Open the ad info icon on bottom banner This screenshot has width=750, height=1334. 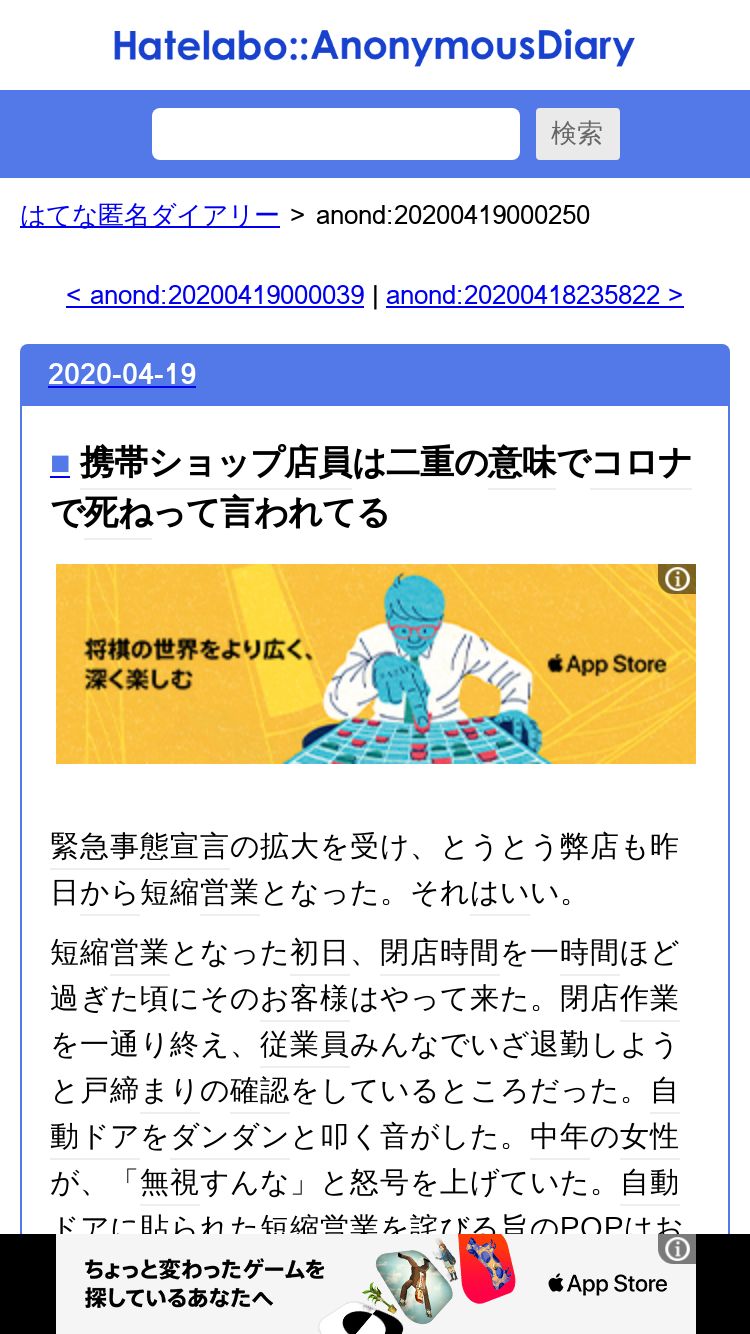click(x=678, y=1248)
